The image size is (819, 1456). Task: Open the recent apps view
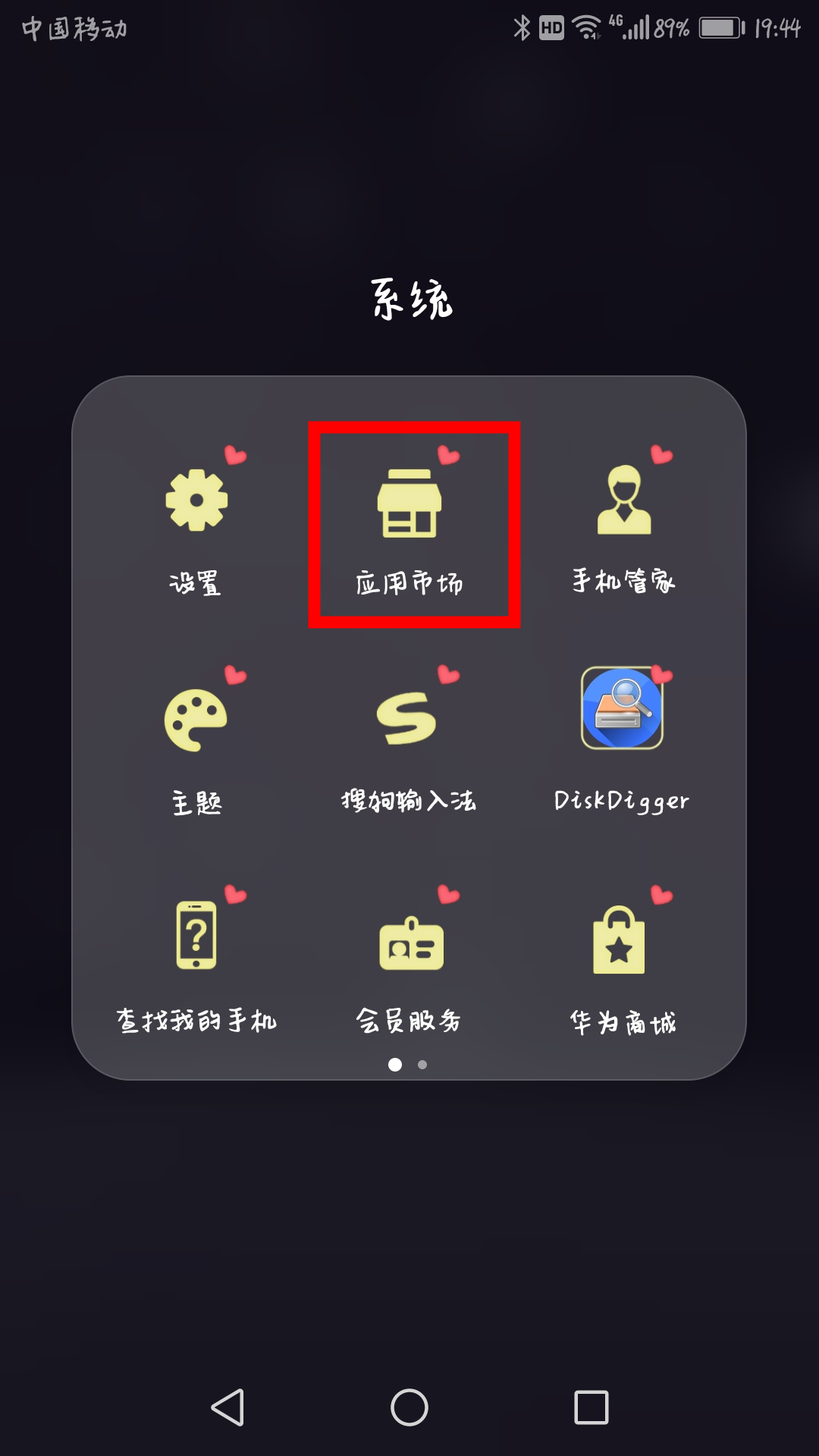click(591, 1407)
